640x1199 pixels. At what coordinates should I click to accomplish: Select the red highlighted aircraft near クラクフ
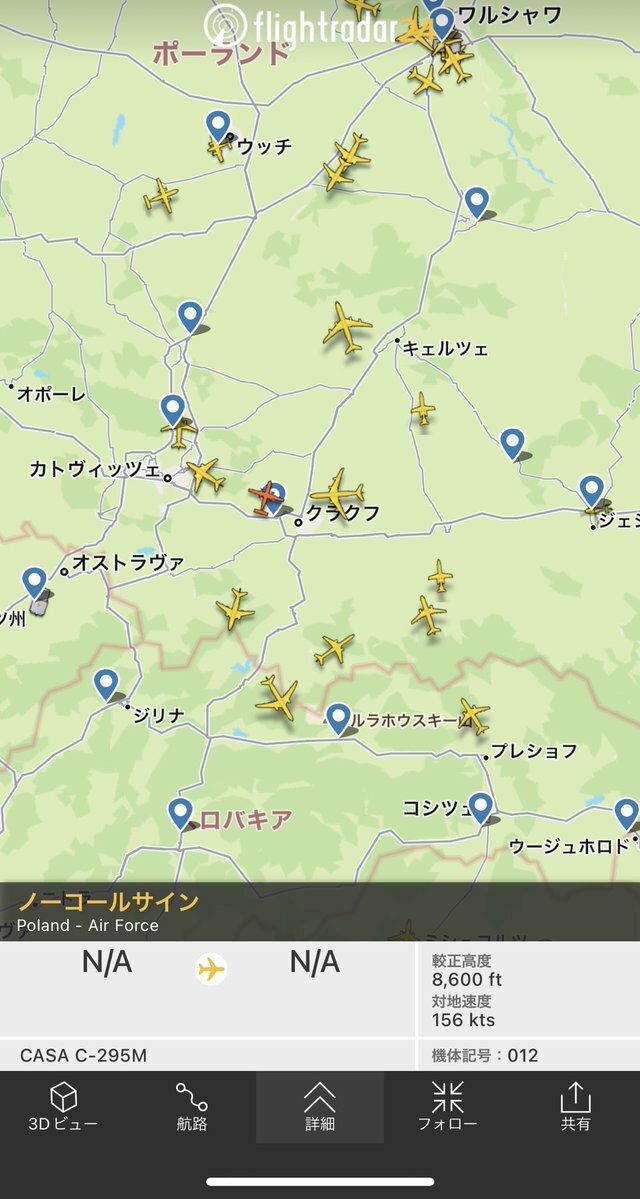265,499
